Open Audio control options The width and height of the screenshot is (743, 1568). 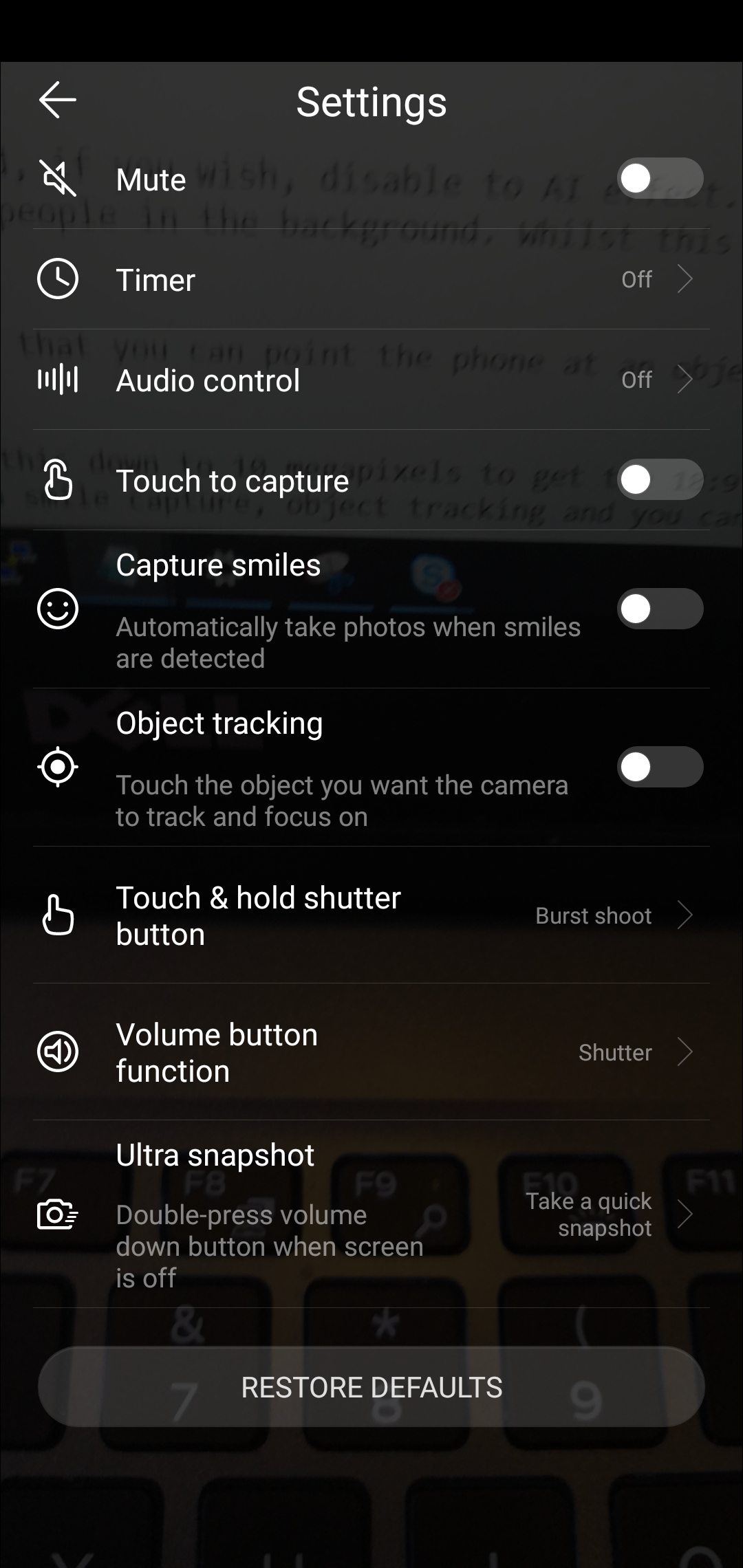coord(371,380)
